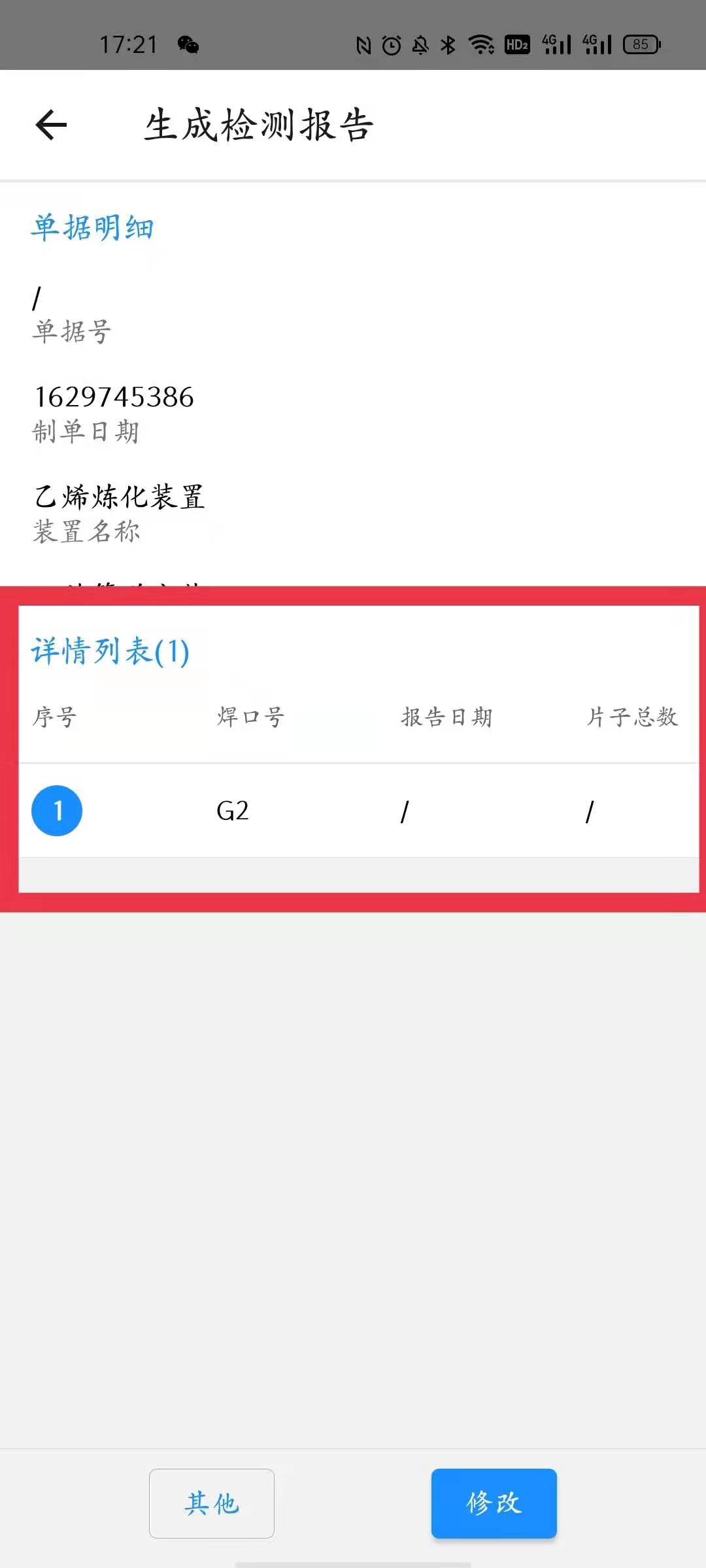Tap the 其他 button
The width and height of the screenshot is (706, 1568).
212,1503
